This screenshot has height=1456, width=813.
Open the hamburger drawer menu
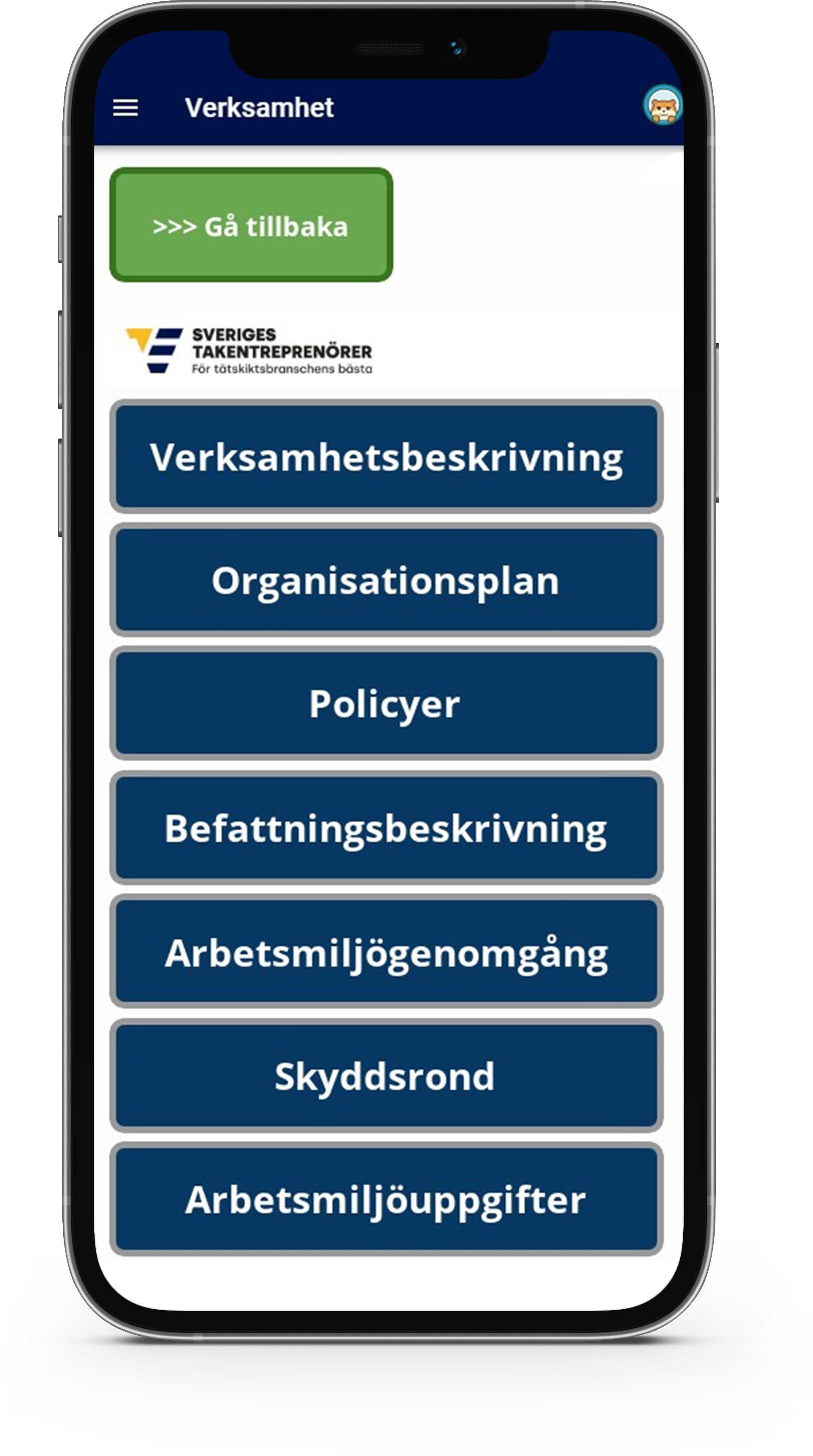tap(126, 107)
